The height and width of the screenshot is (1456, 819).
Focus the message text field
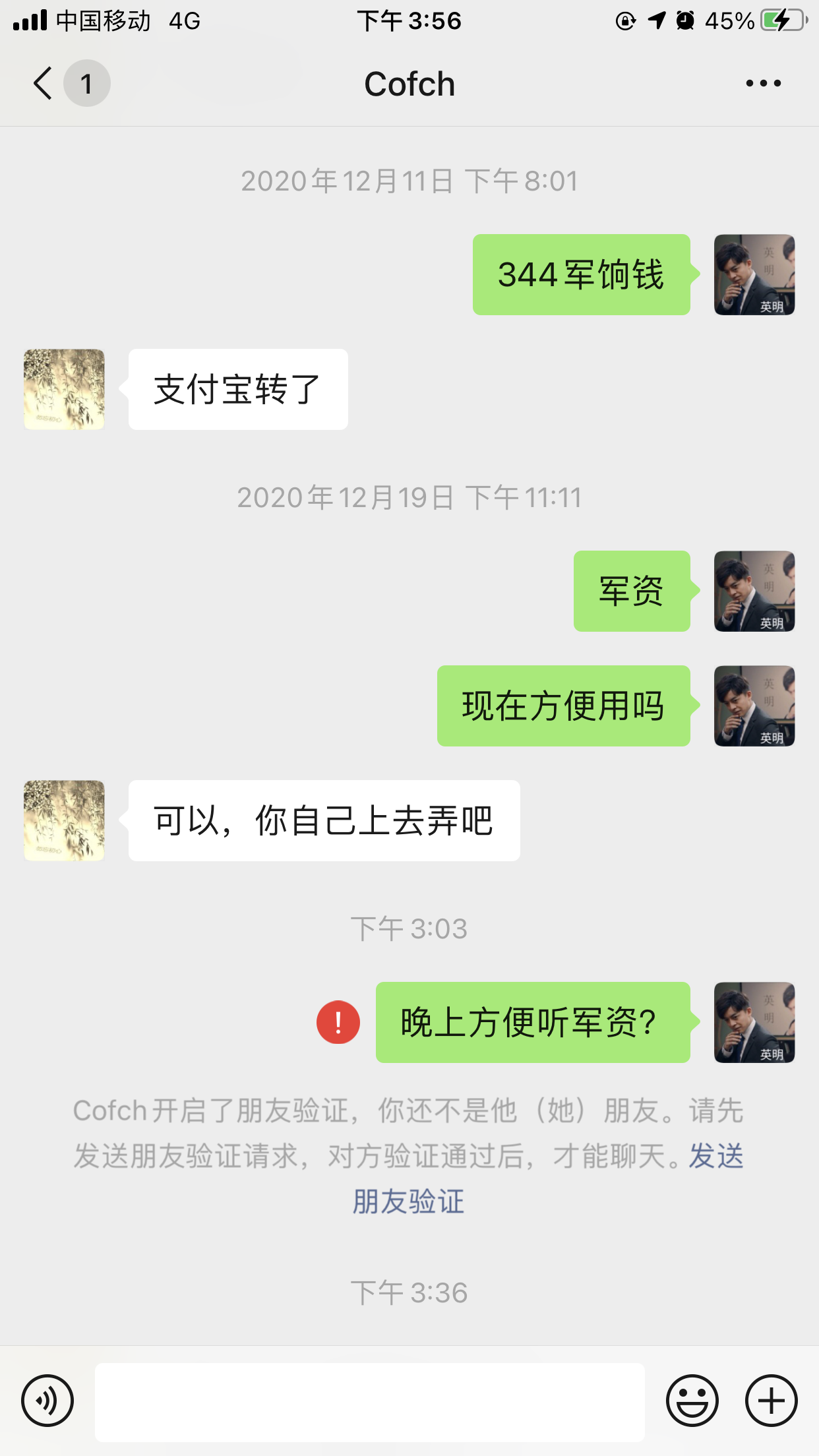(369, 1402)
